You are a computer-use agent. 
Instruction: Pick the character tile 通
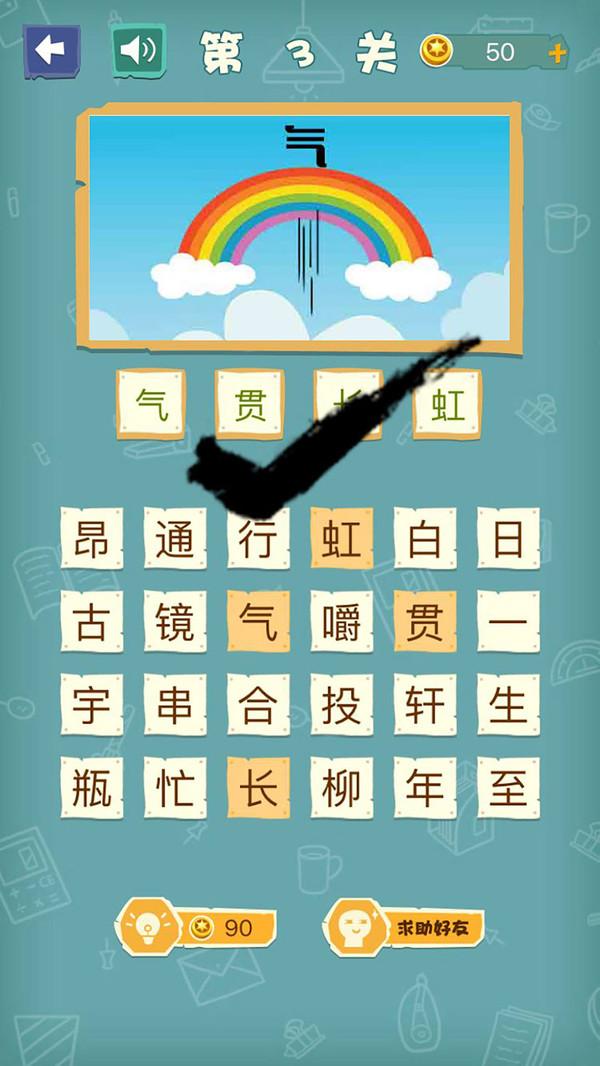point(175,539)
